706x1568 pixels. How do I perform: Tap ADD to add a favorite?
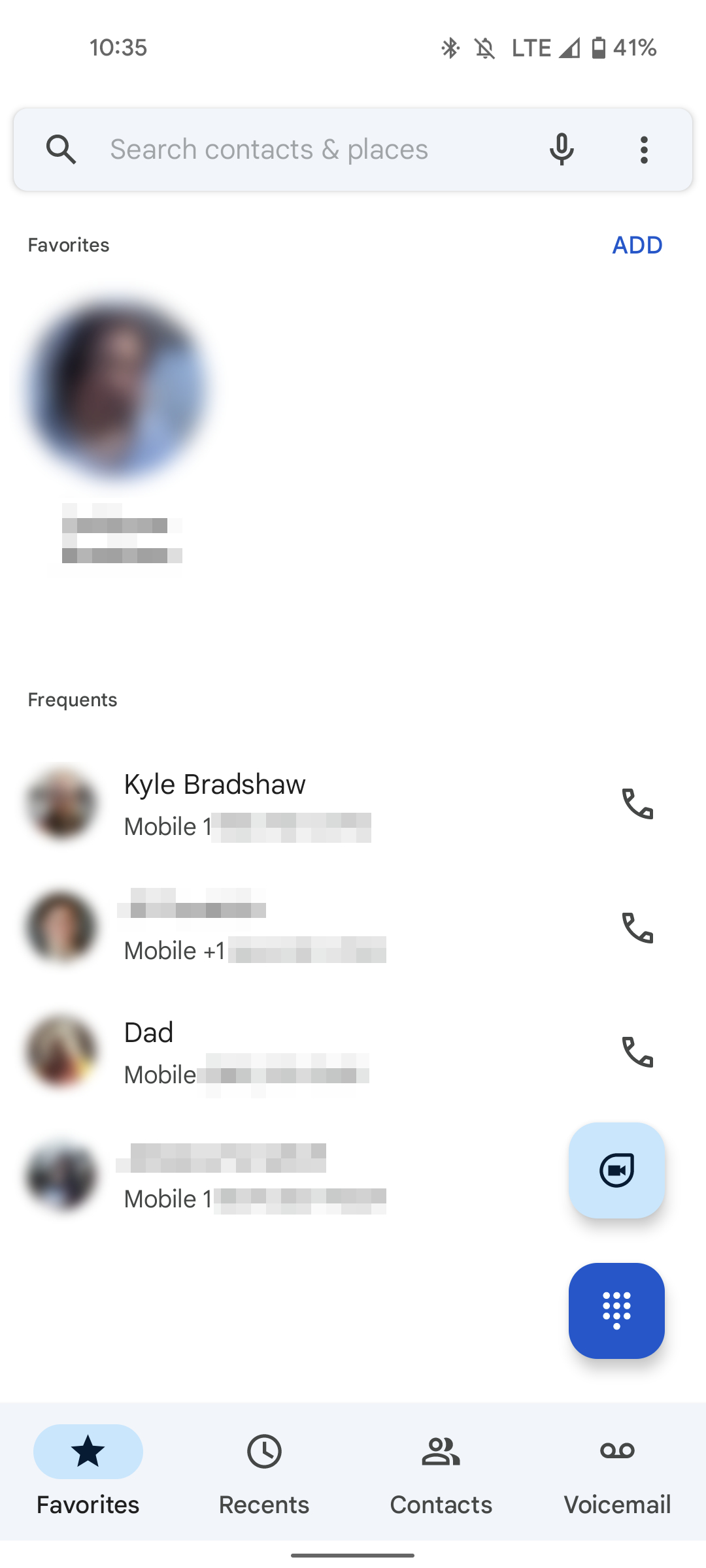coord(637,245)
